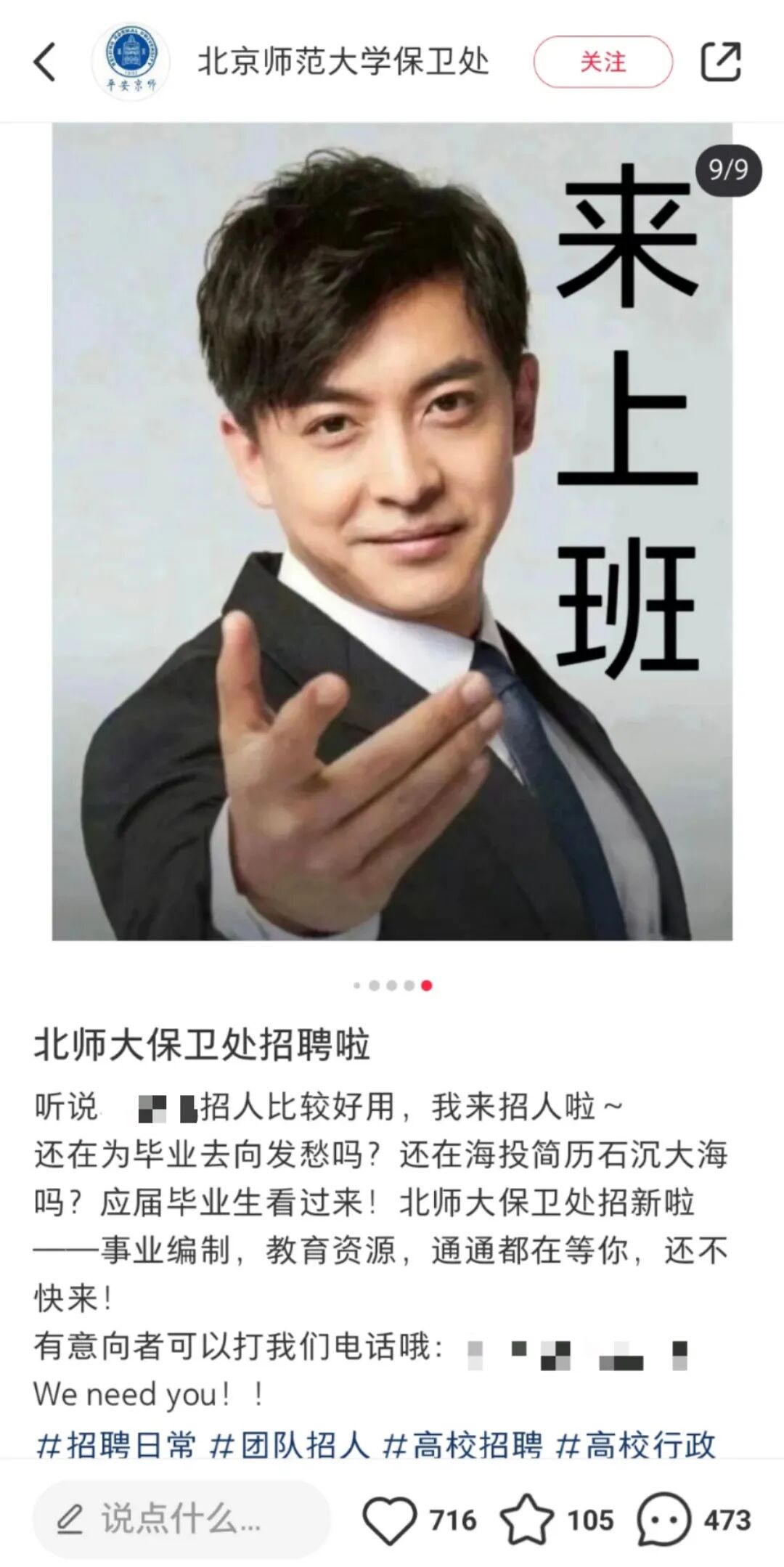Open the #高校行政 hashtag
The height and width of the screenshot is (1567, 784).
click(x=635, y=1446)
